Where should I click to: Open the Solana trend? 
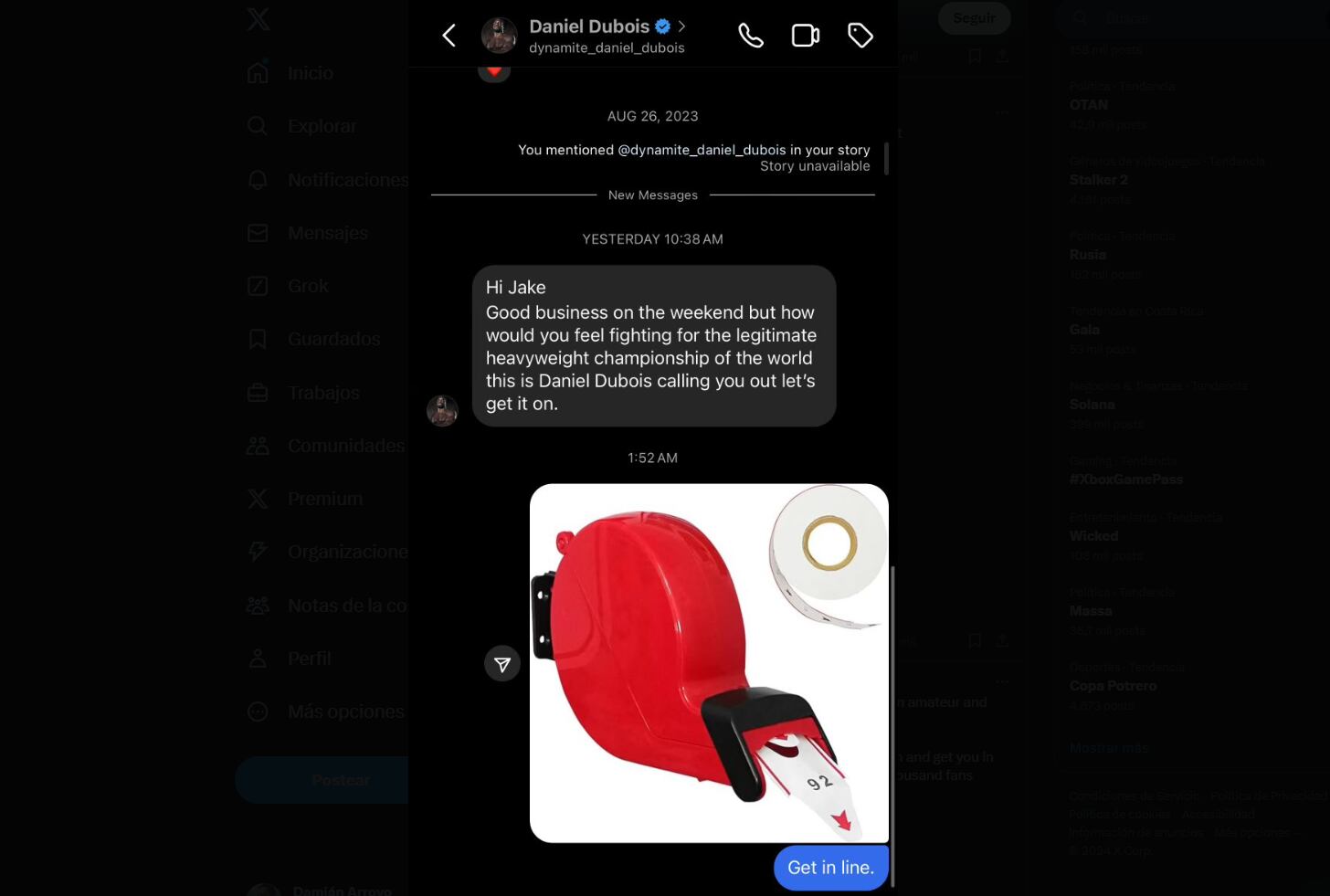point(1092,405)
